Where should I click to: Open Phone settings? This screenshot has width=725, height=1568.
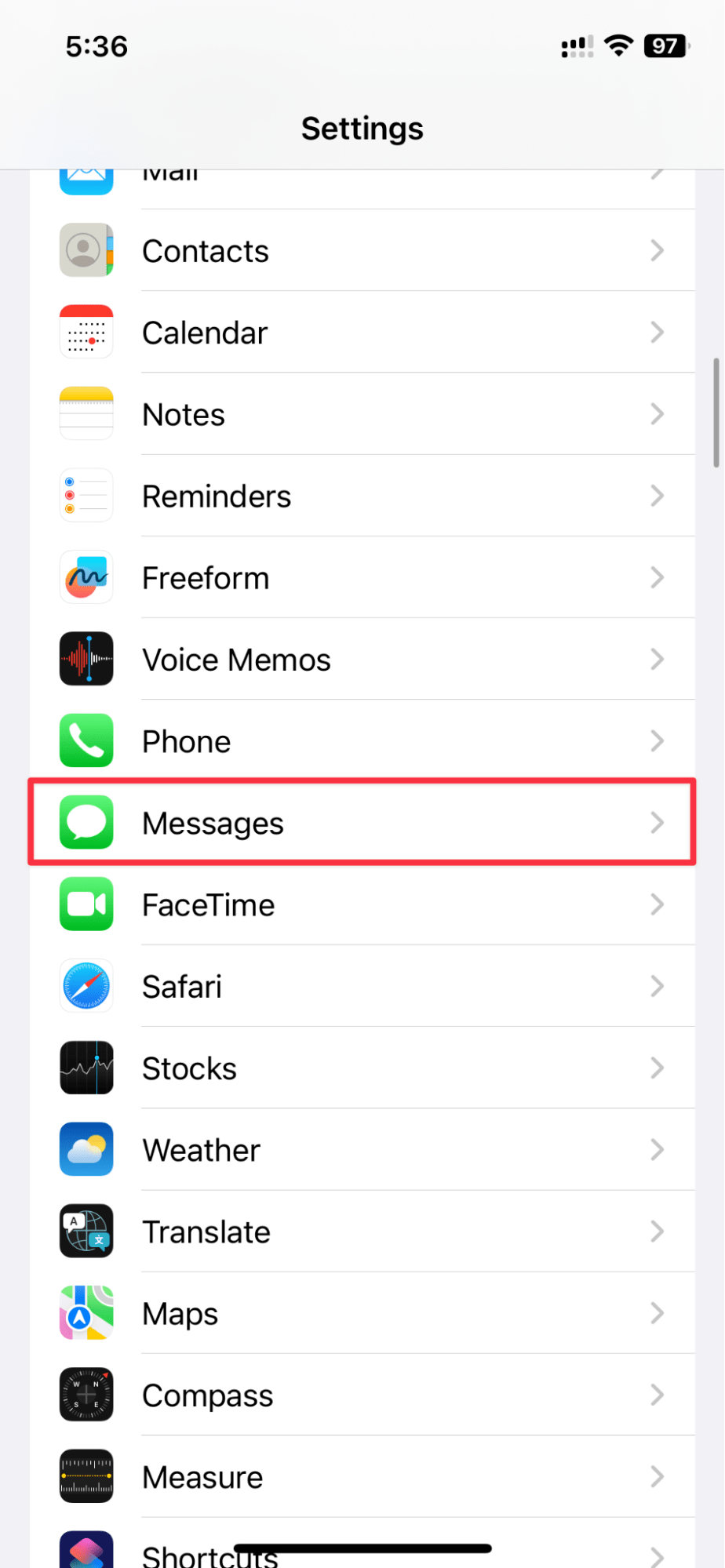pos(362,741)
